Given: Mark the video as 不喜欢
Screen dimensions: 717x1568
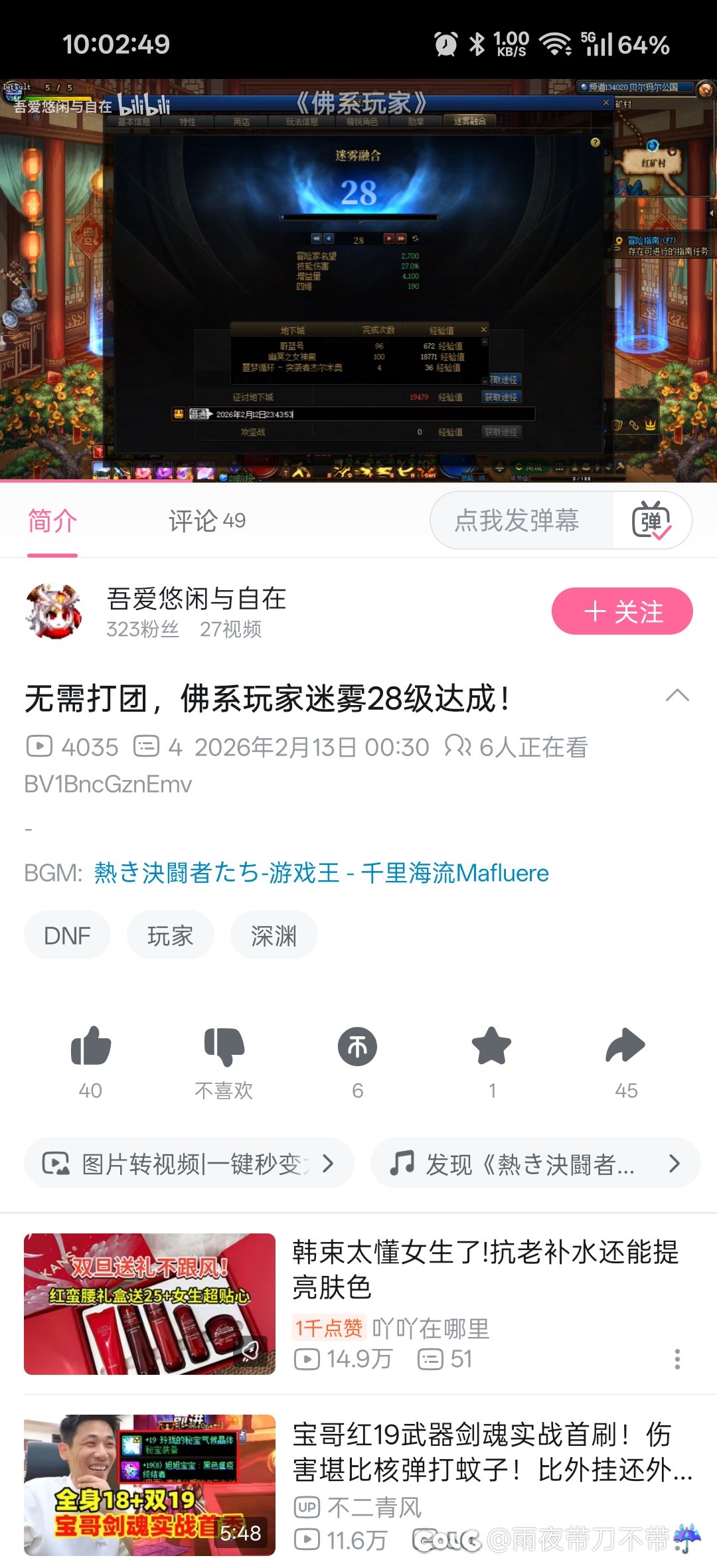Looking at the screenshot, I should coord(224,1047).
